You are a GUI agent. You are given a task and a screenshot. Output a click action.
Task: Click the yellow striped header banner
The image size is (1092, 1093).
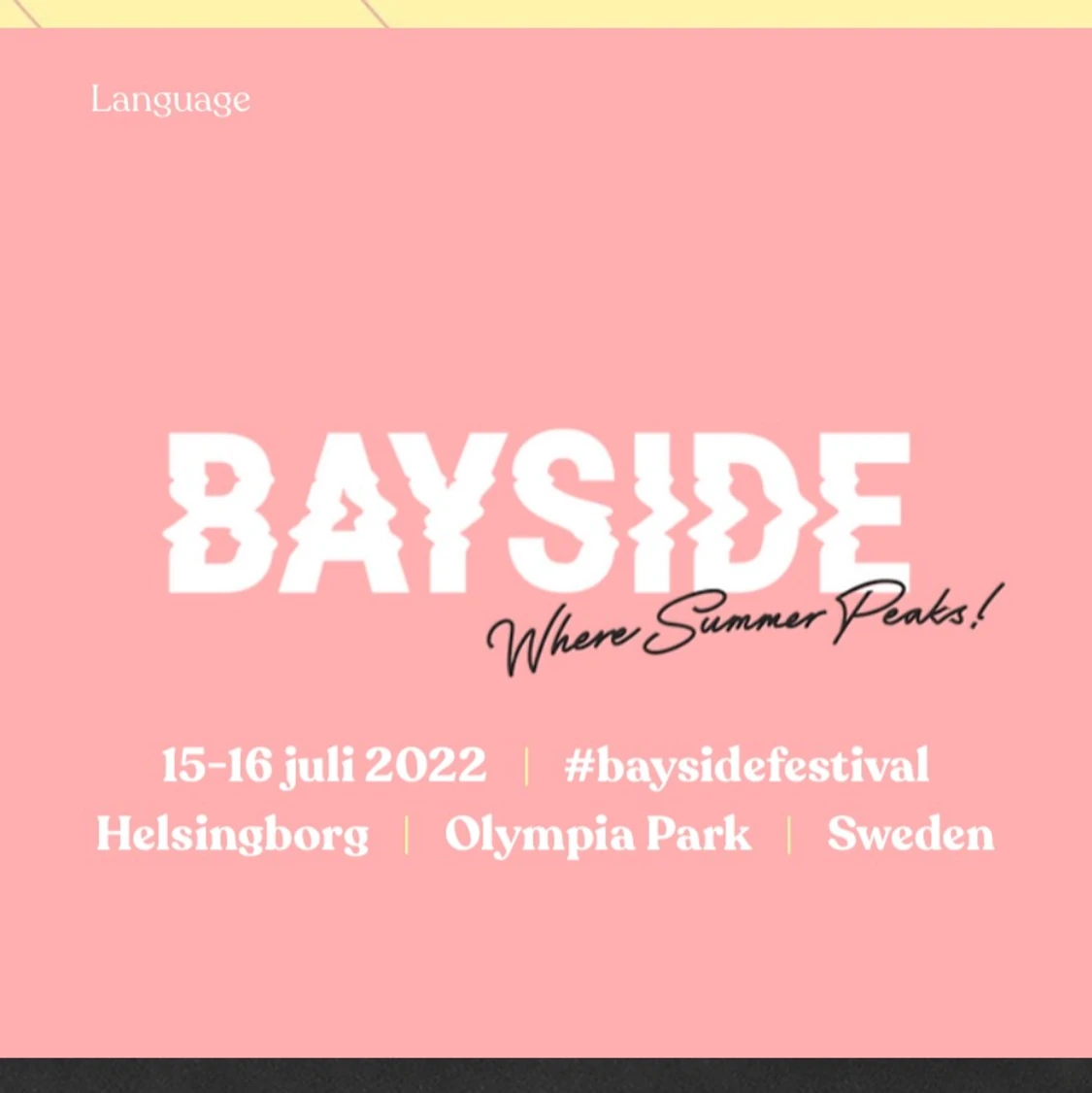(544, 12)
